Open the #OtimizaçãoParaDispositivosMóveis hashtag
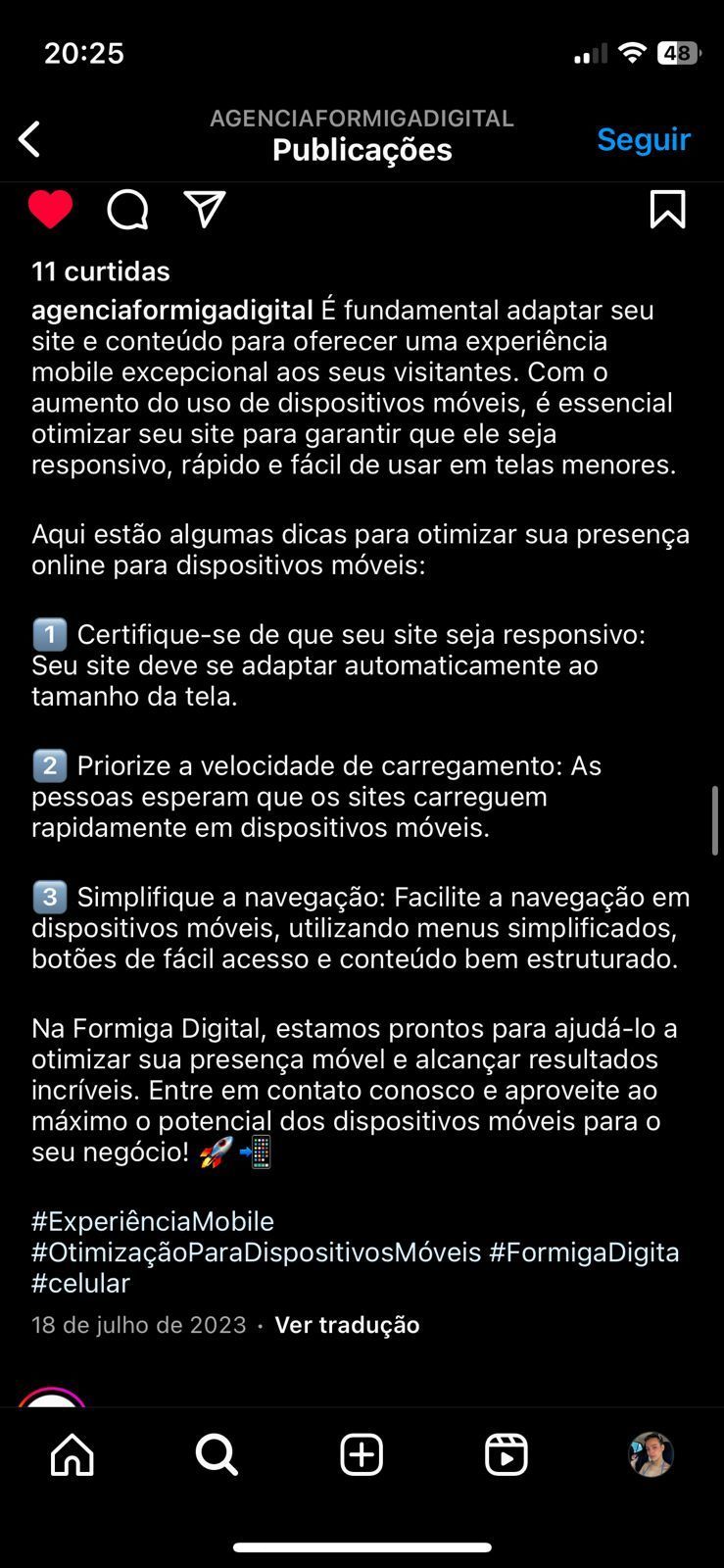Screen dimensions: 724x1568 point(257,1252)
